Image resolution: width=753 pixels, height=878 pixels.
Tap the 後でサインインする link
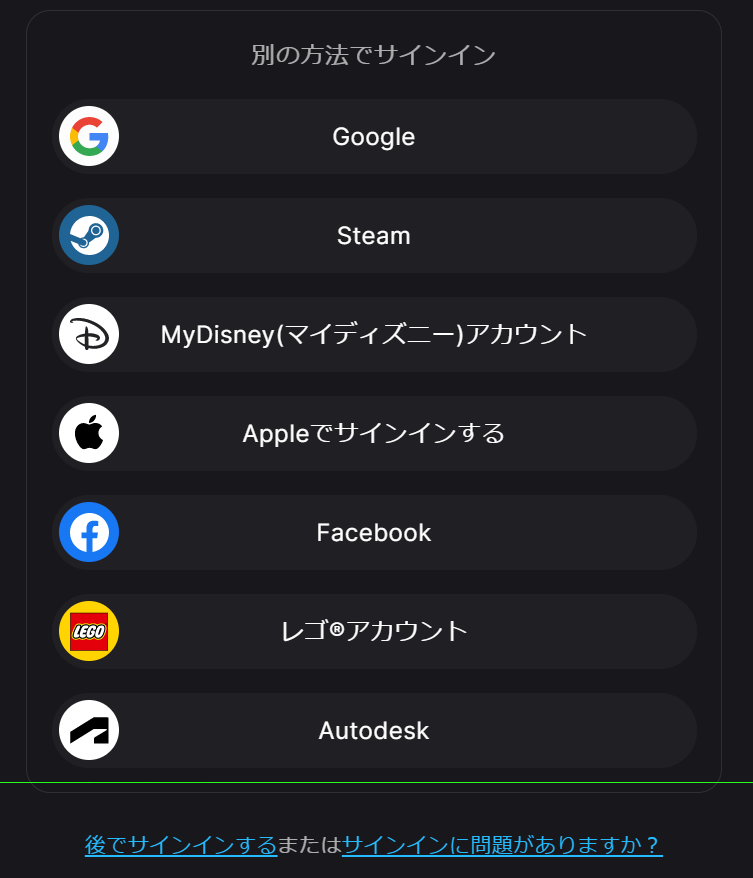click(x=181, y=846)
